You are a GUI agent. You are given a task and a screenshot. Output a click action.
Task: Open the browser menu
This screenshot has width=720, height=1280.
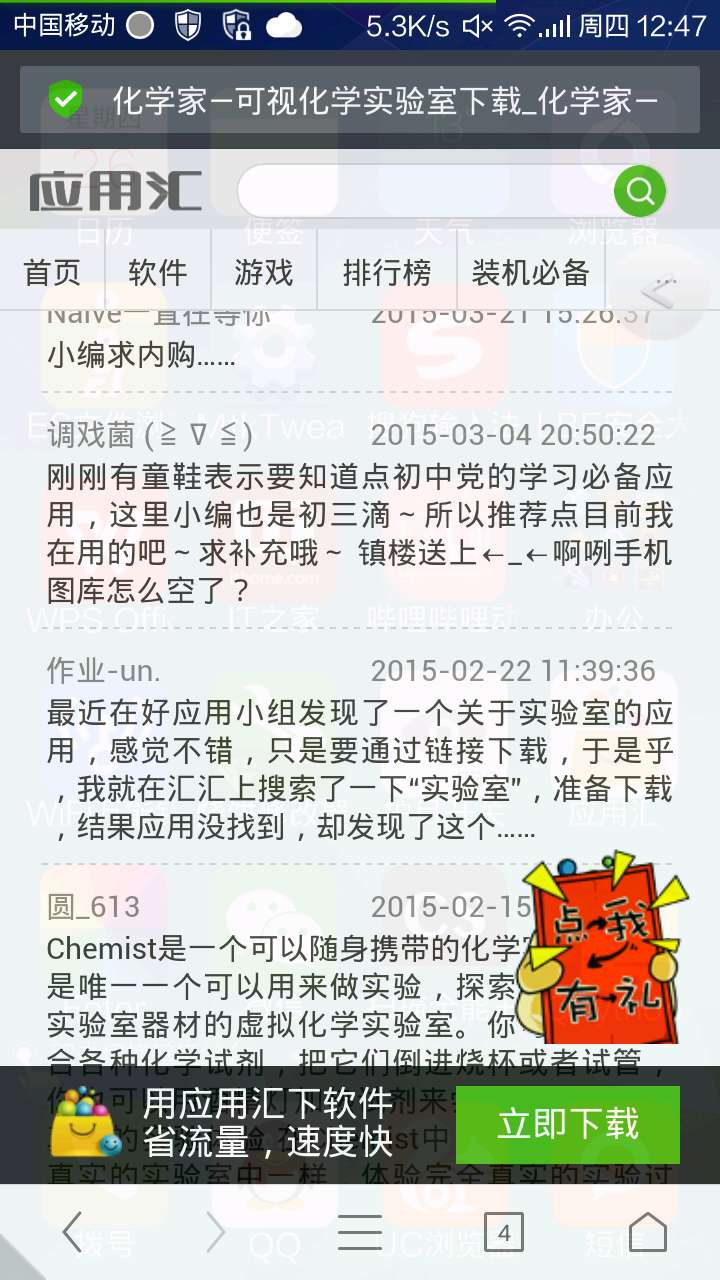[360, 1233]
